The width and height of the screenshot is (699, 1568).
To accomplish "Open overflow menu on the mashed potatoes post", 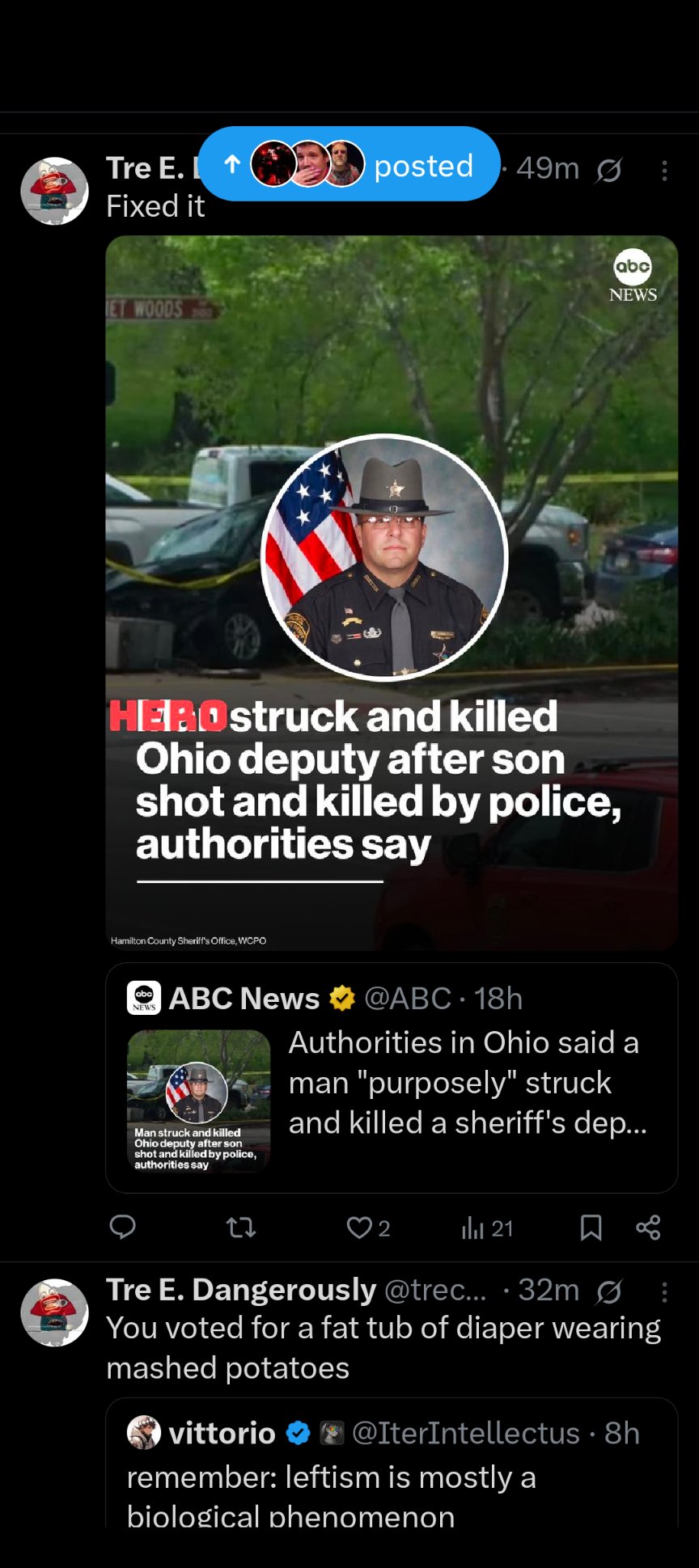I will [x=664, y=1292].
